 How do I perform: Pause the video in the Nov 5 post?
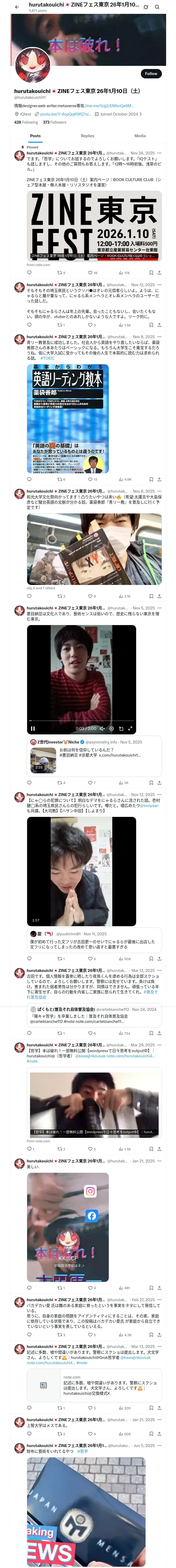coord(33,728)
